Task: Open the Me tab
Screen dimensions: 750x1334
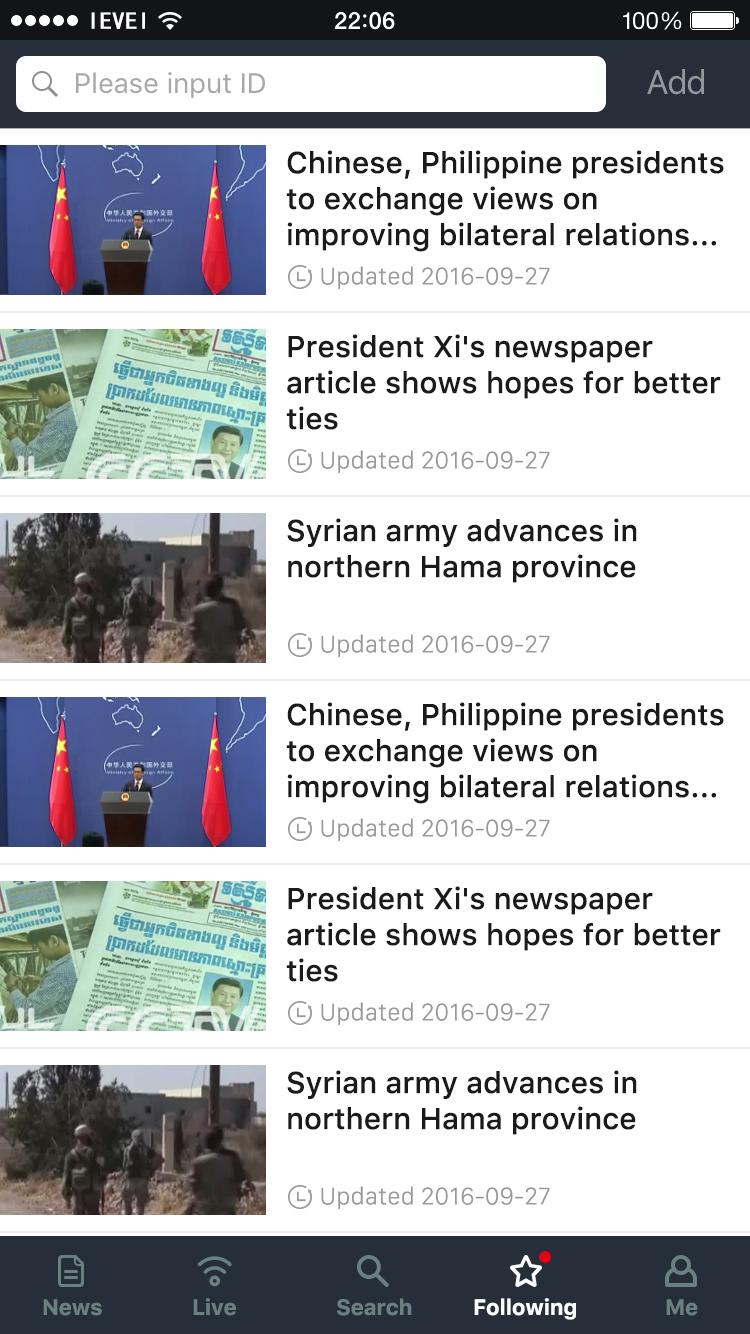Action: pyautogui.click(x=681, y=1285)
